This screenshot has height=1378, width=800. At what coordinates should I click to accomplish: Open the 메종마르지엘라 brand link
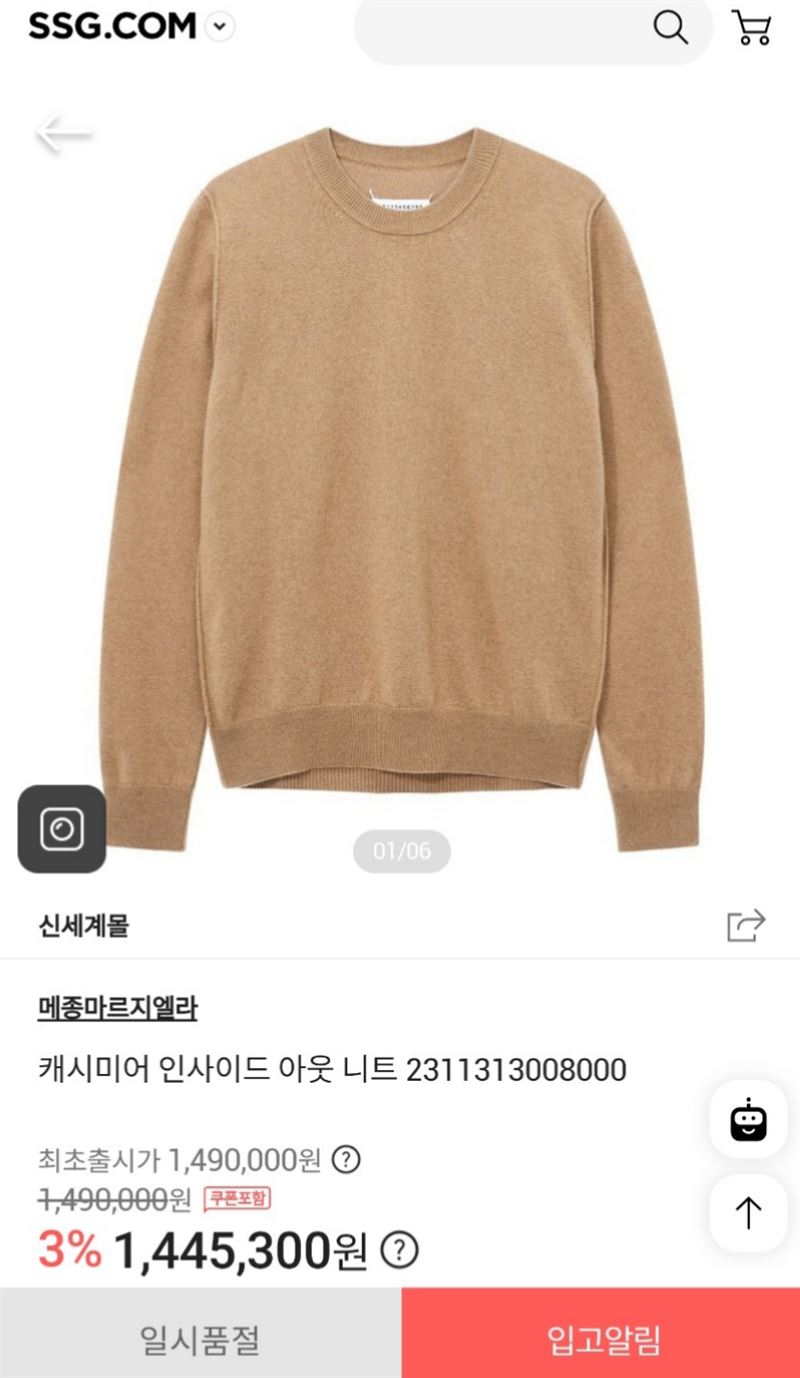117,1008
